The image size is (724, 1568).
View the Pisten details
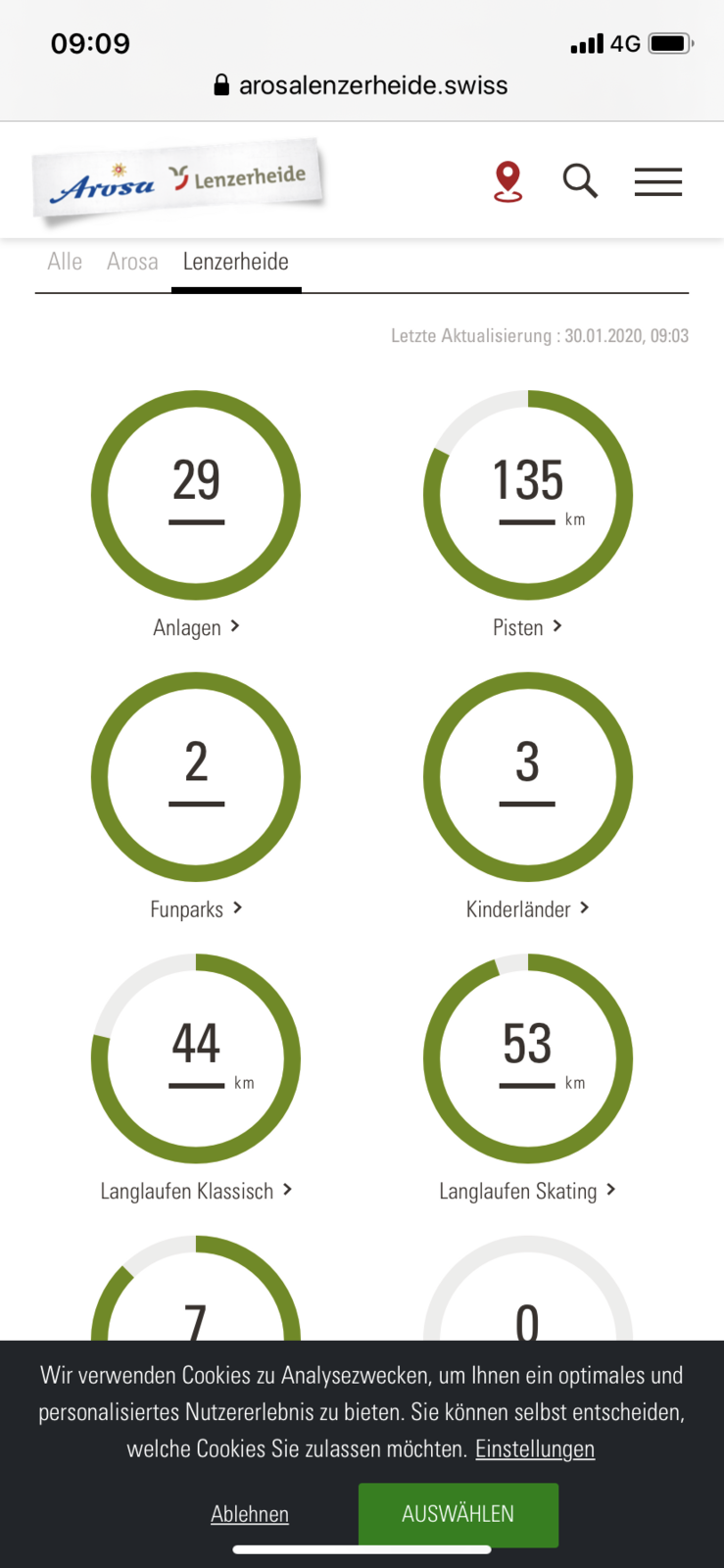pyautogui.click(x=527, y=627)
